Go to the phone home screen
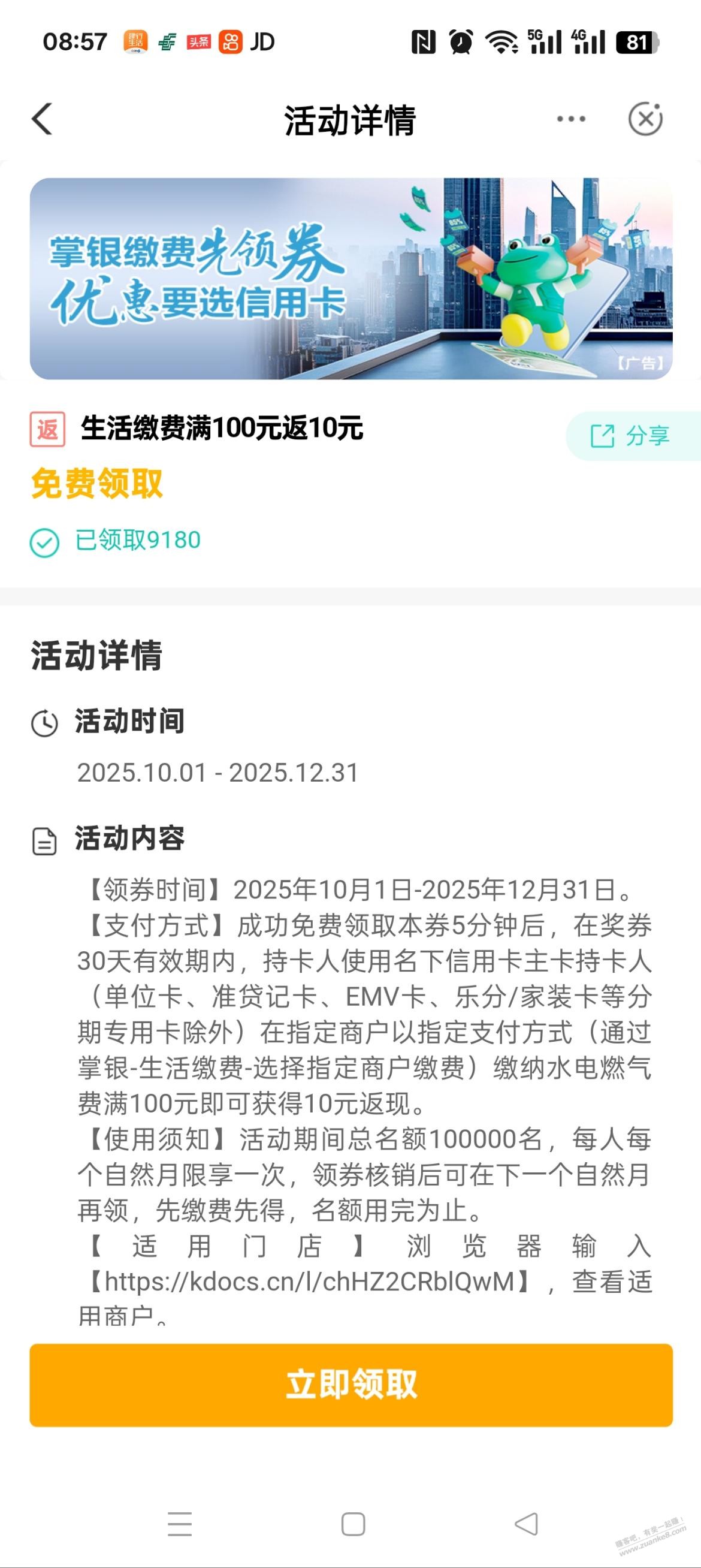The image size is (701, 1568). click(353, 1524)
